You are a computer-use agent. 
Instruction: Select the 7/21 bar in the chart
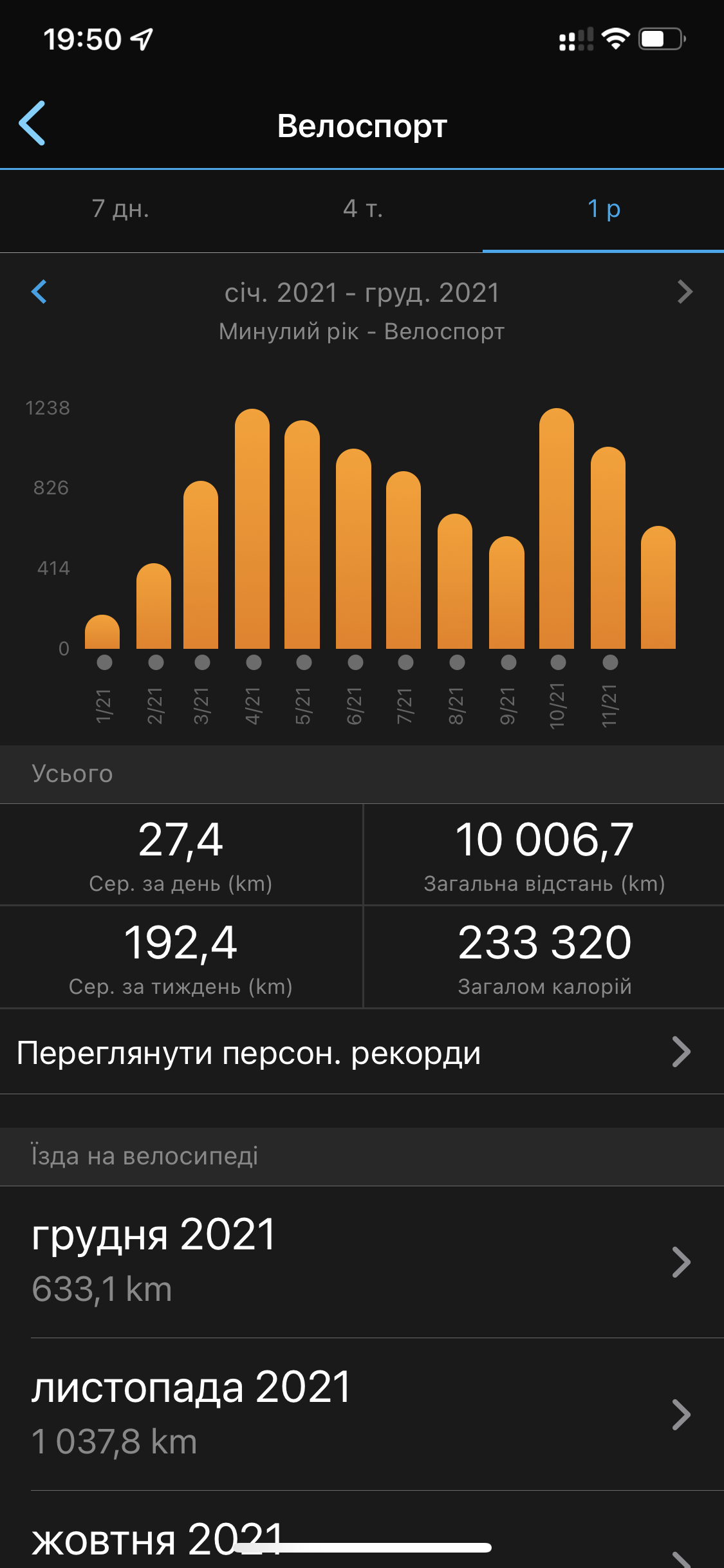(404, 560)
